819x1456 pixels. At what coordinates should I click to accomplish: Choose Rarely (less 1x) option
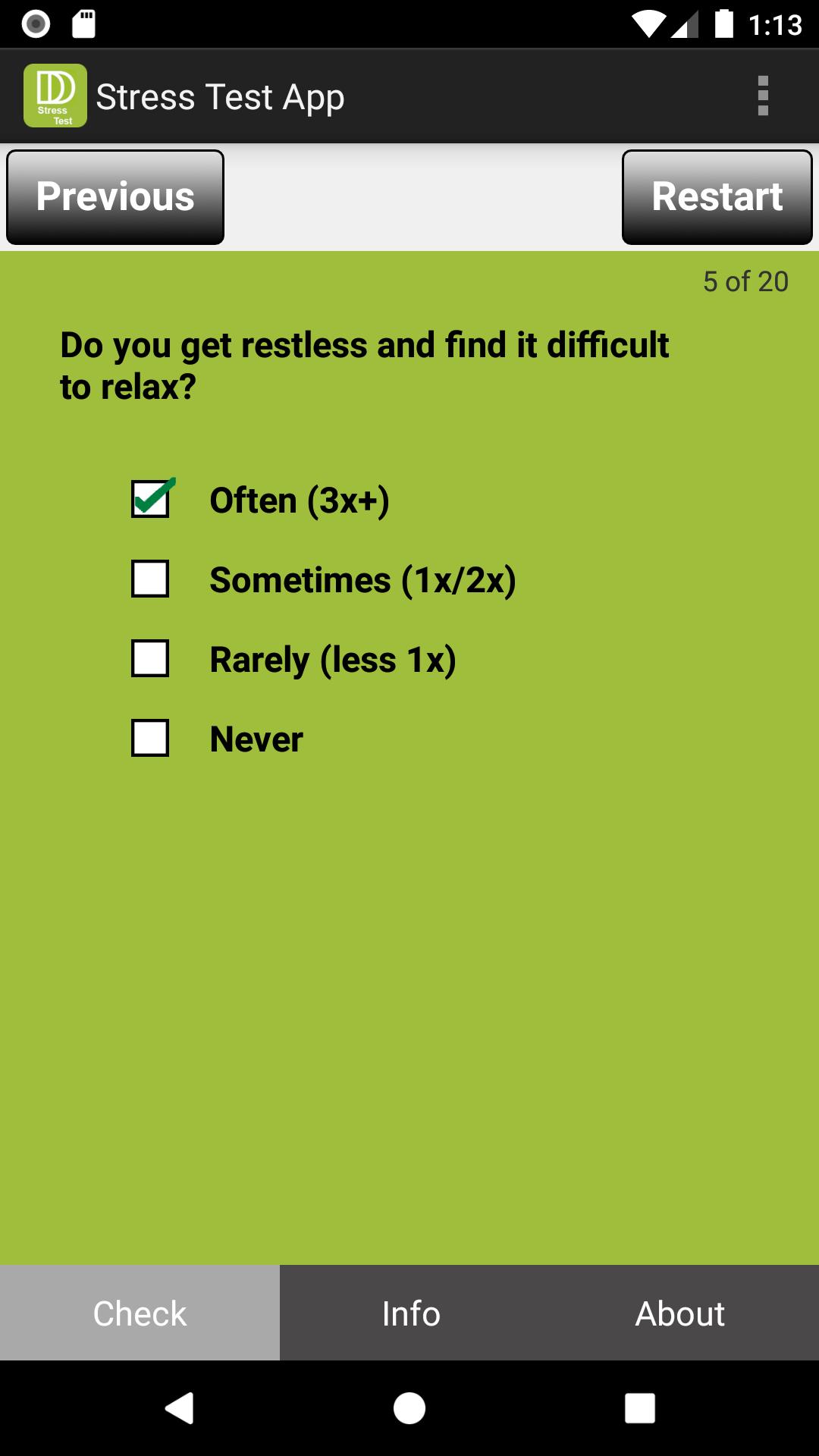click(x=150, y=658)
